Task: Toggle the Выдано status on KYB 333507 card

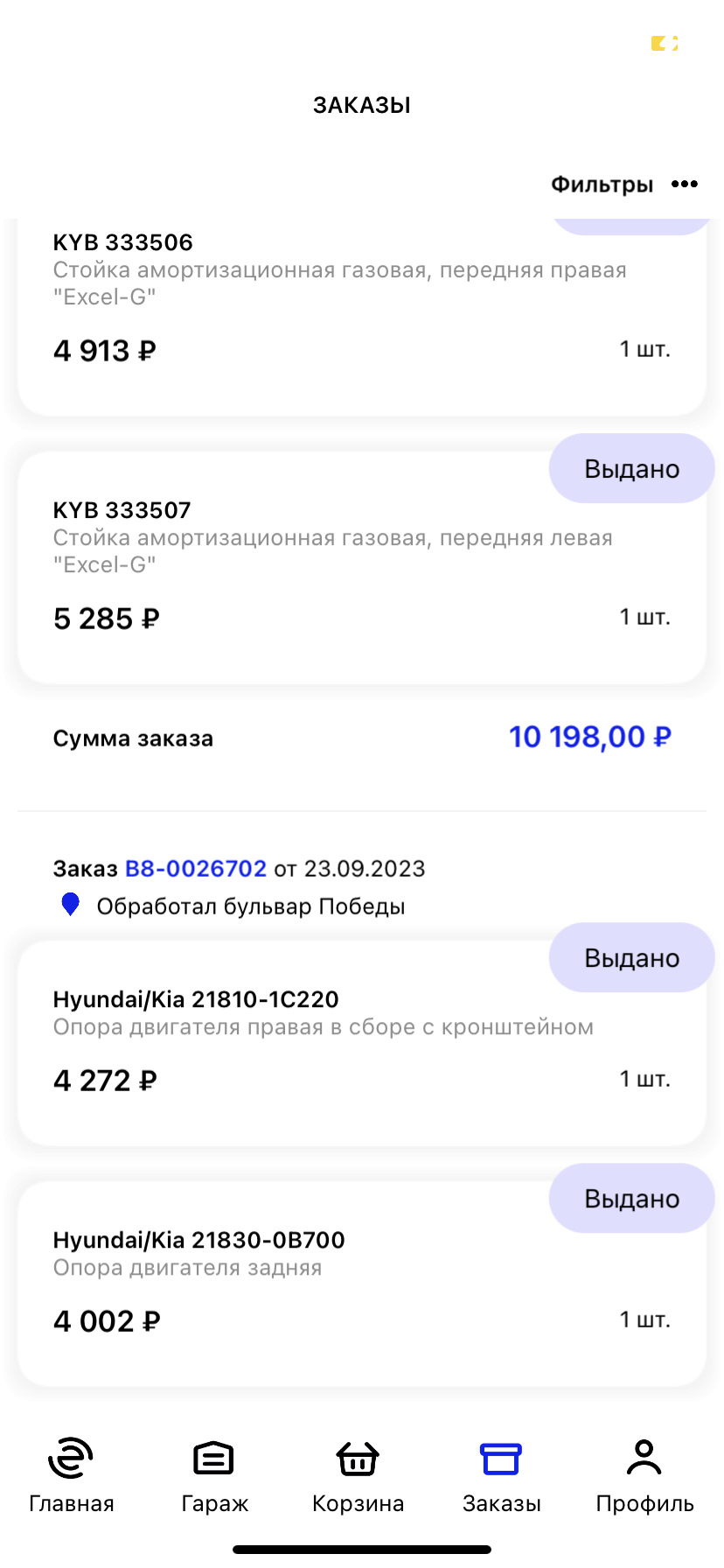Action: pyautogui.click(x=631, y=468)
